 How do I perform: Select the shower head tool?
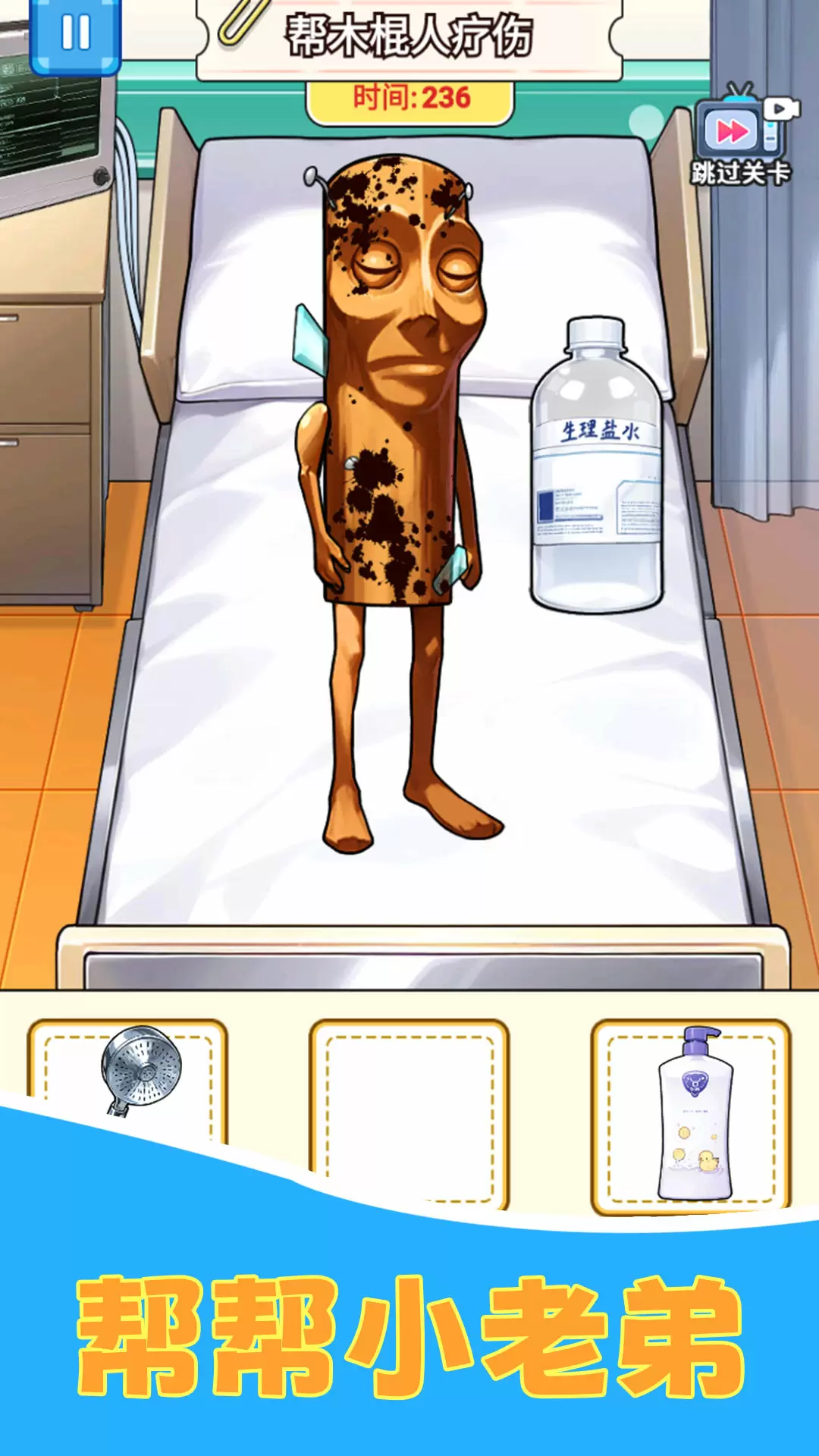click(x=141, y=1069)
